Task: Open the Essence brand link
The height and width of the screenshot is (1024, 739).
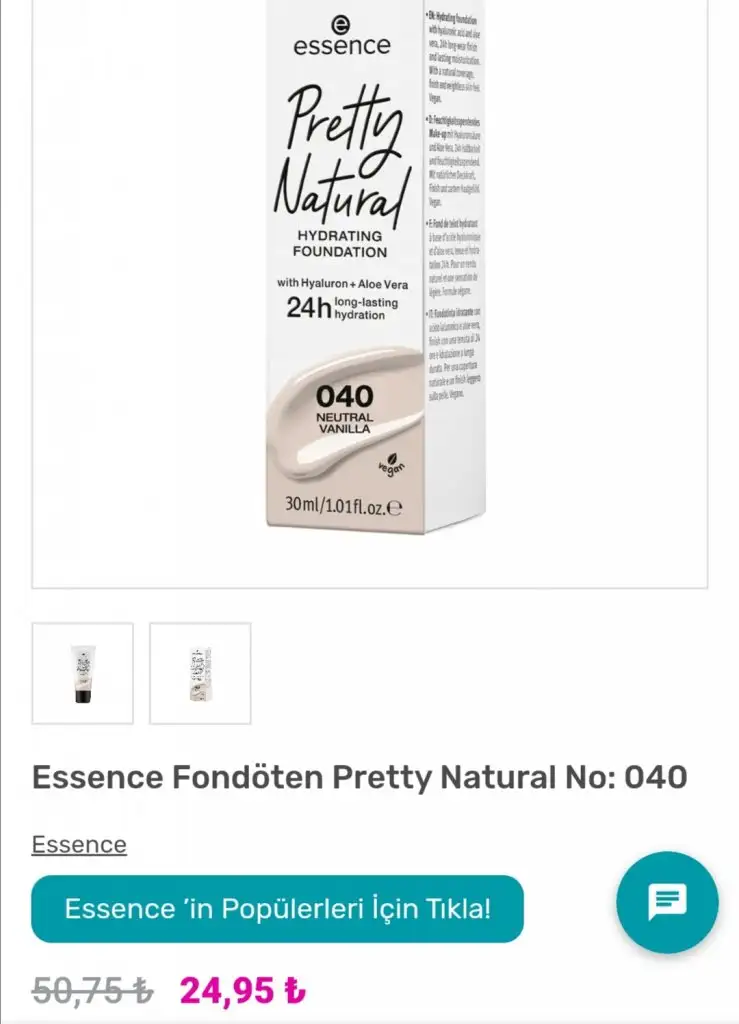Action: 79,844
